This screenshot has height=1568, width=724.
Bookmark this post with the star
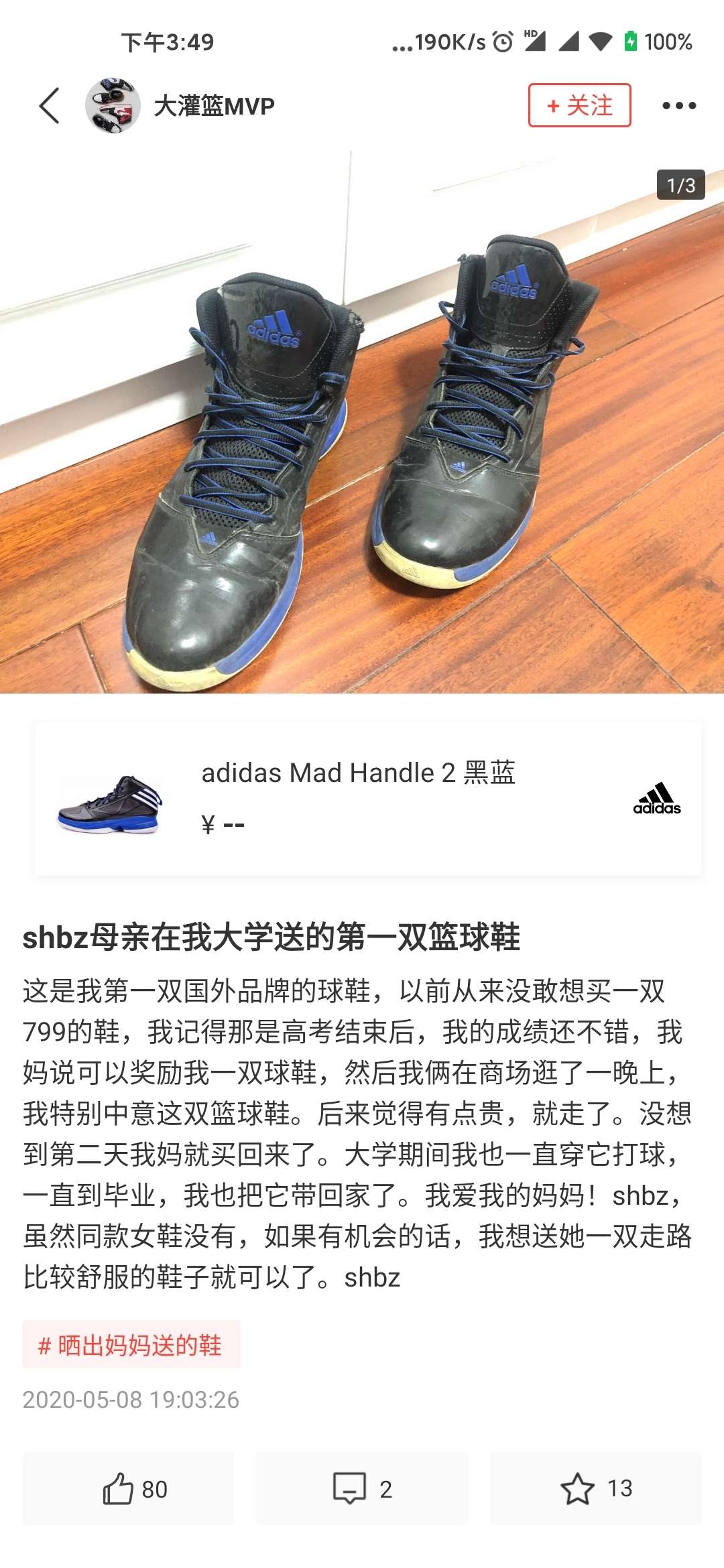coord(595,1489)
